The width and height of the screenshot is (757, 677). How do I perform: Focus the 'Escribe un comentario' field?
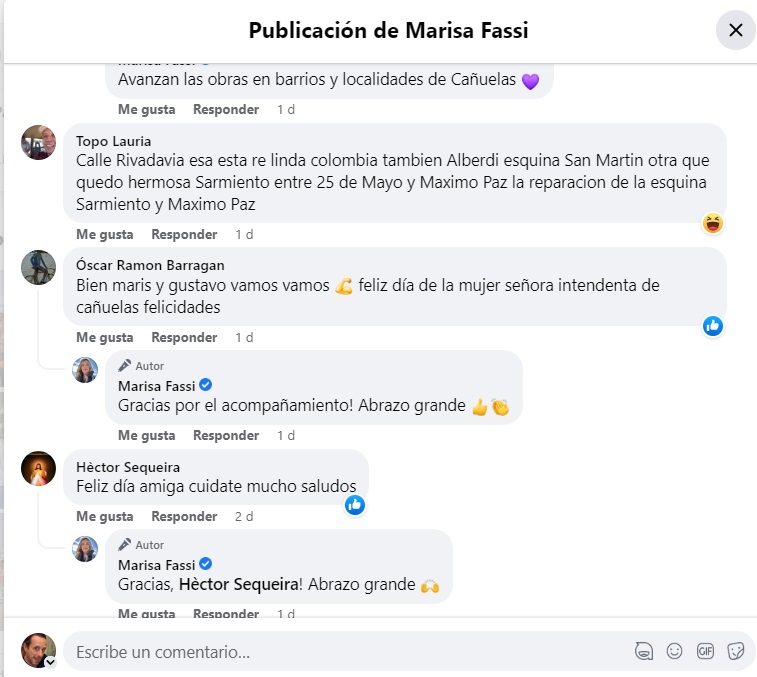point(340,652)
